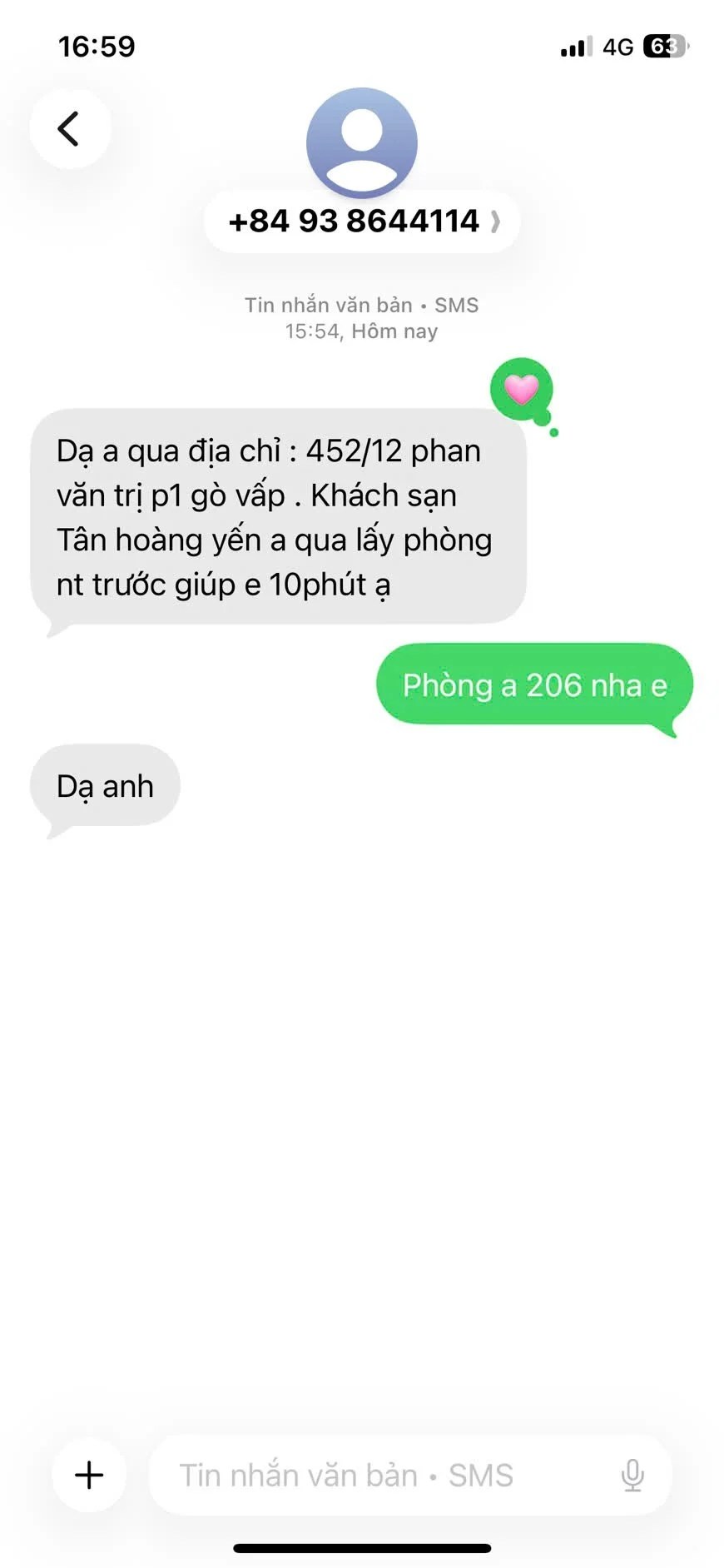Screen dimensions: 724x1568
Task: Focus the SMS text message field
Action: point(374,1475)
